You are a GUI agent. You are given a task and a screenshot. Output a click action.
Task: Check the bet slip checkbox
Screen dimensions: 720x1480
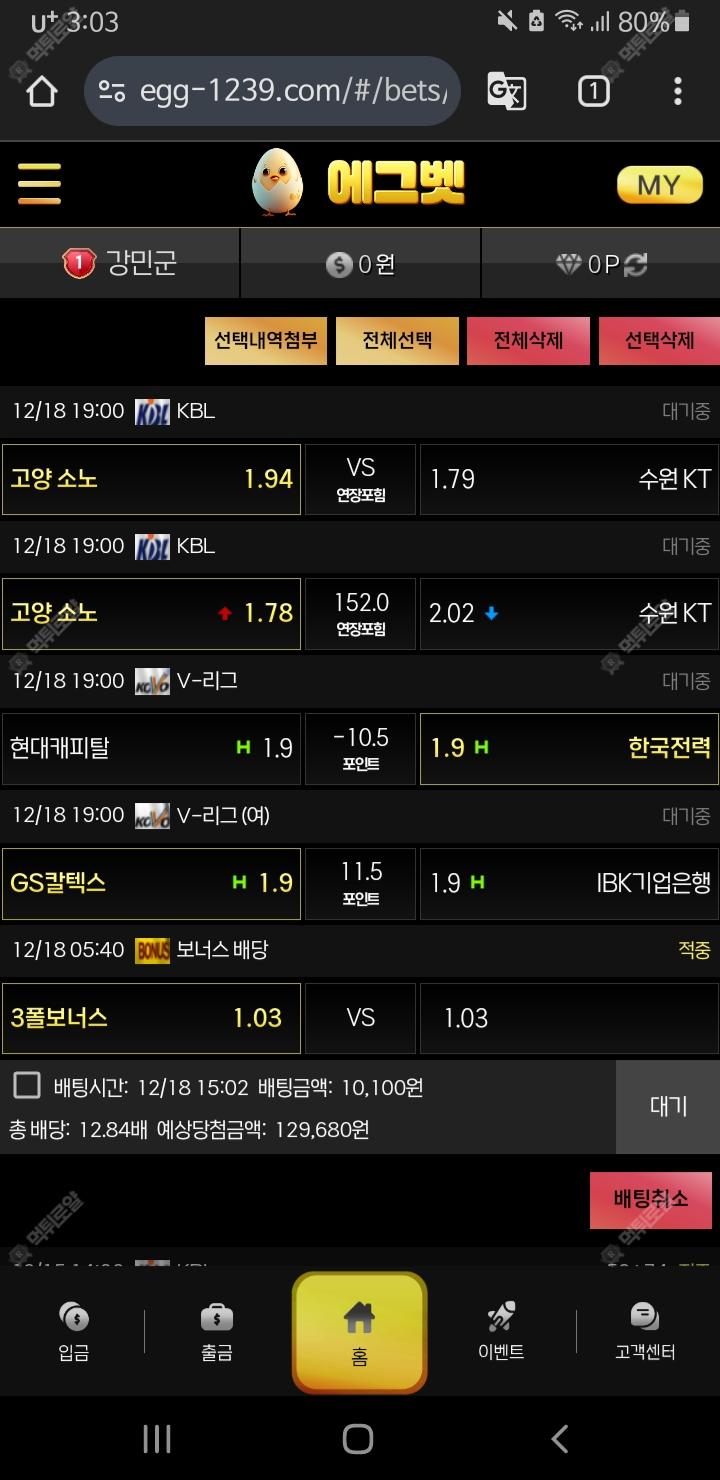click(x=27, y=1086)
